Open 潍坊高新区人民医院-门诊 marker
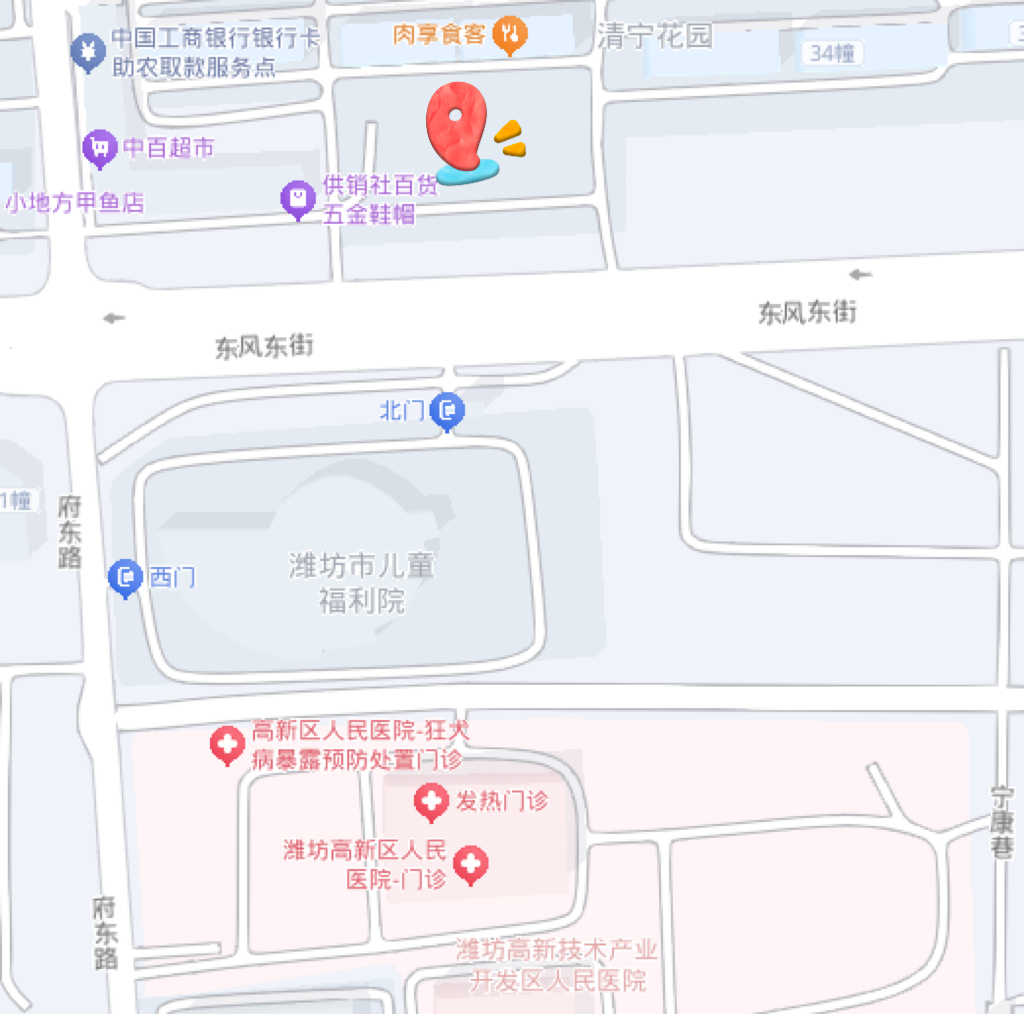Screen dimensions: 1024x1014 pos(471,864)
